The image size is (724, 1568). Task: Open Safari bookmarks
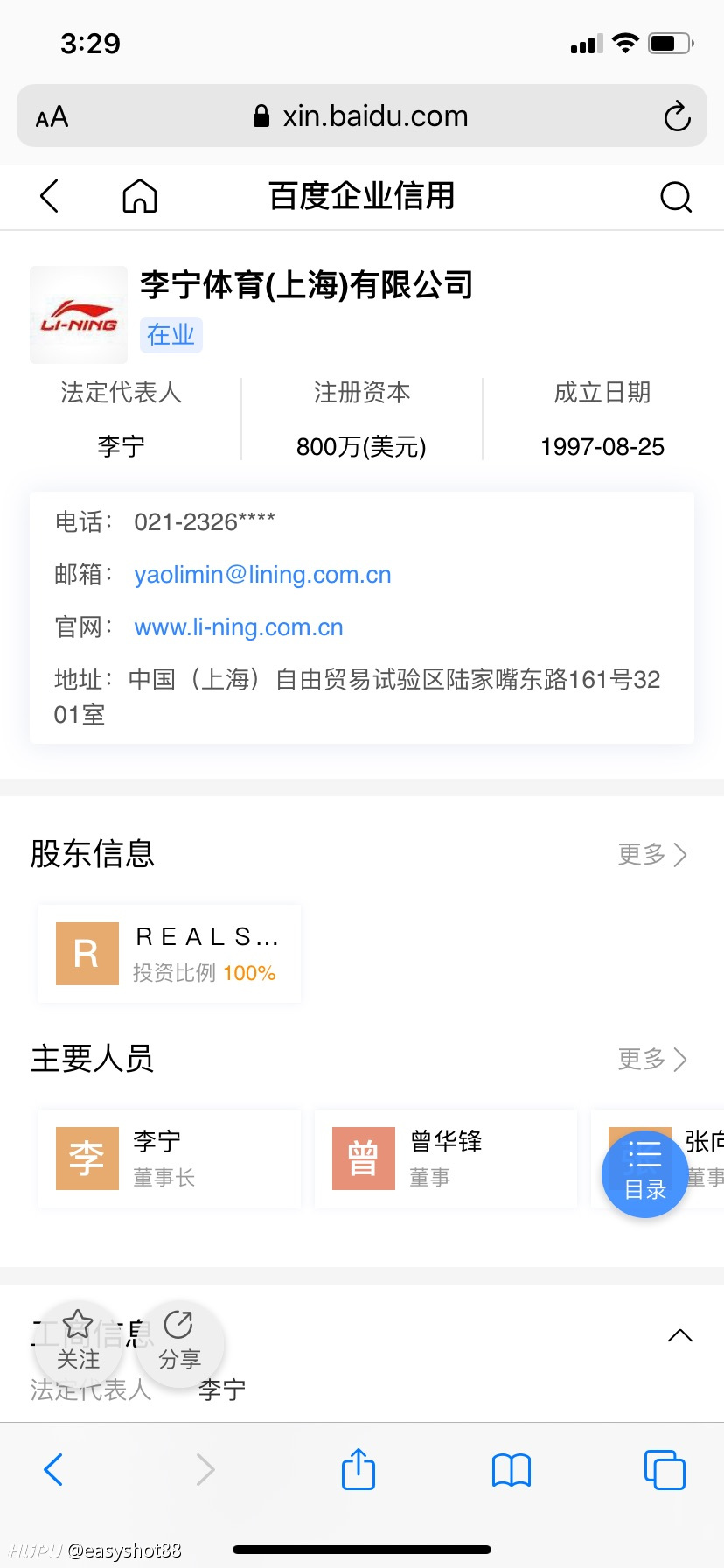coord(512,1470)
